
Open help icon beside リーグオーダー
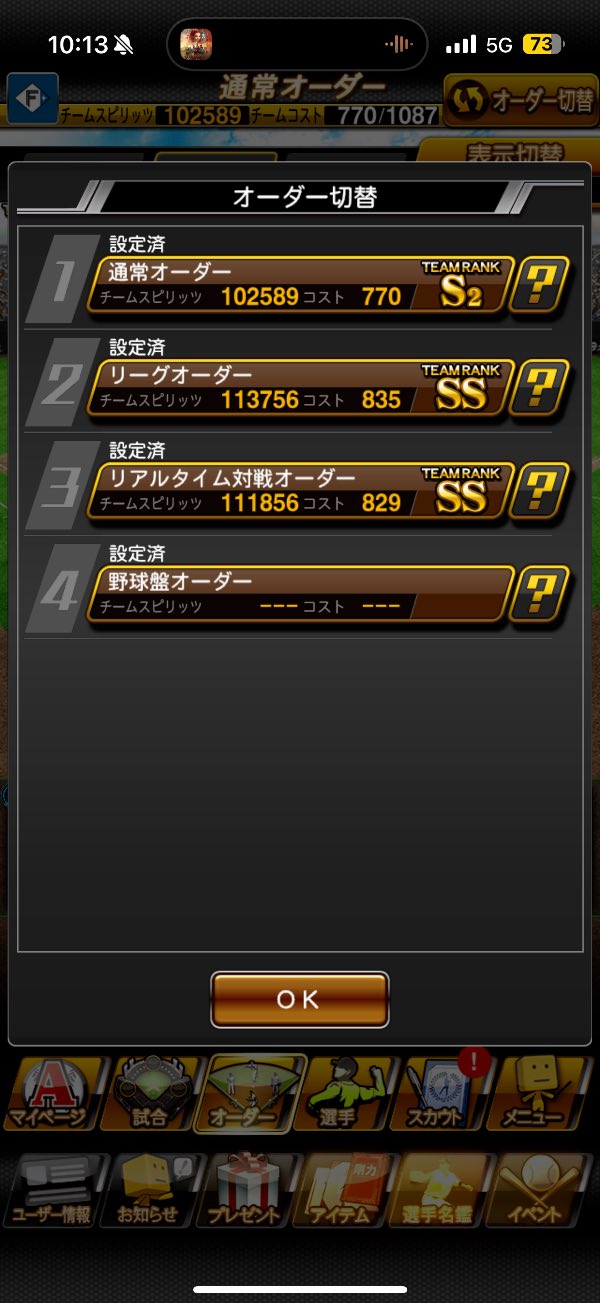(540, 388)
